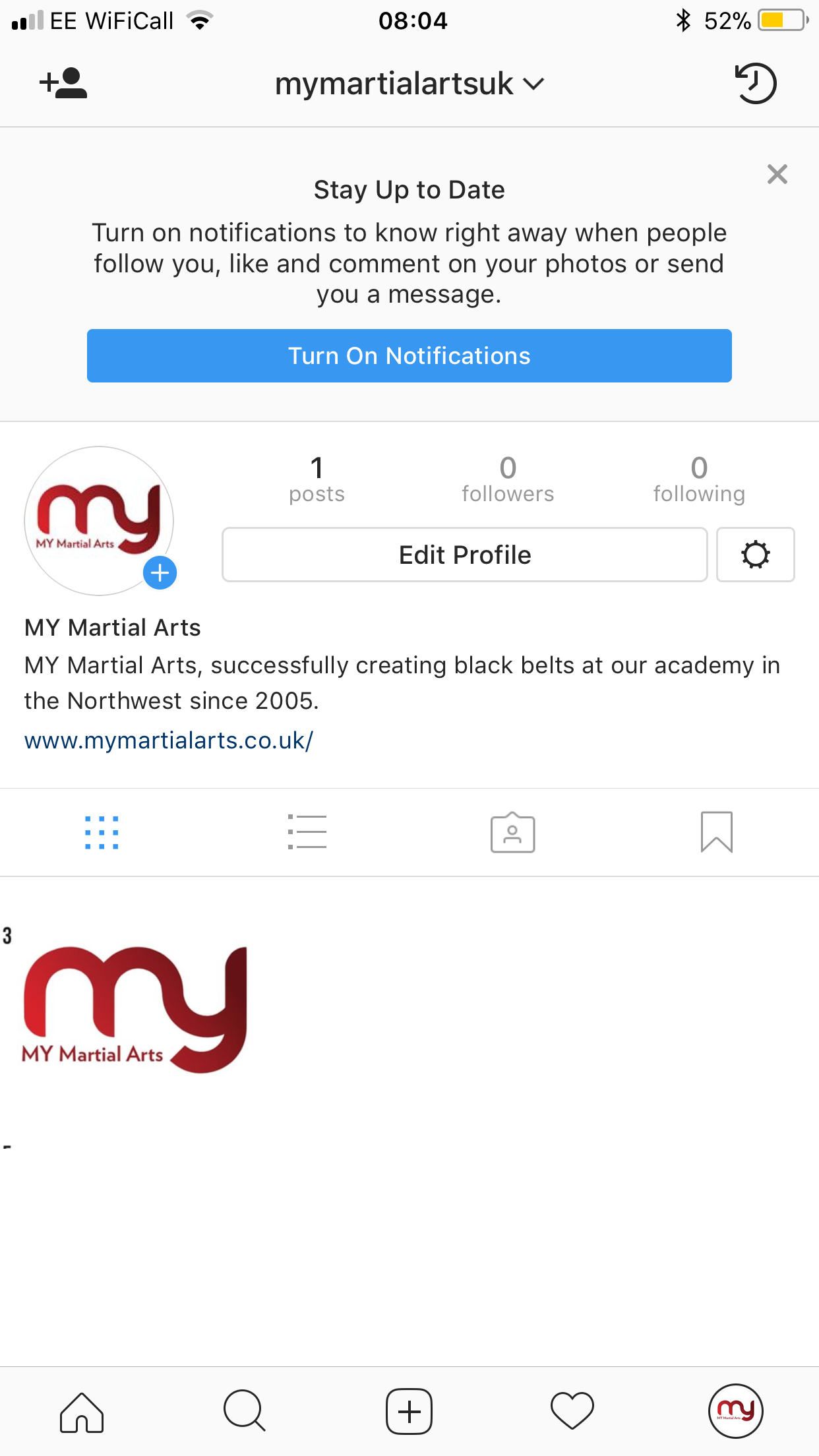Create a new post
The height and width of the screenshot is (1456, 819).
point(409,1412)
